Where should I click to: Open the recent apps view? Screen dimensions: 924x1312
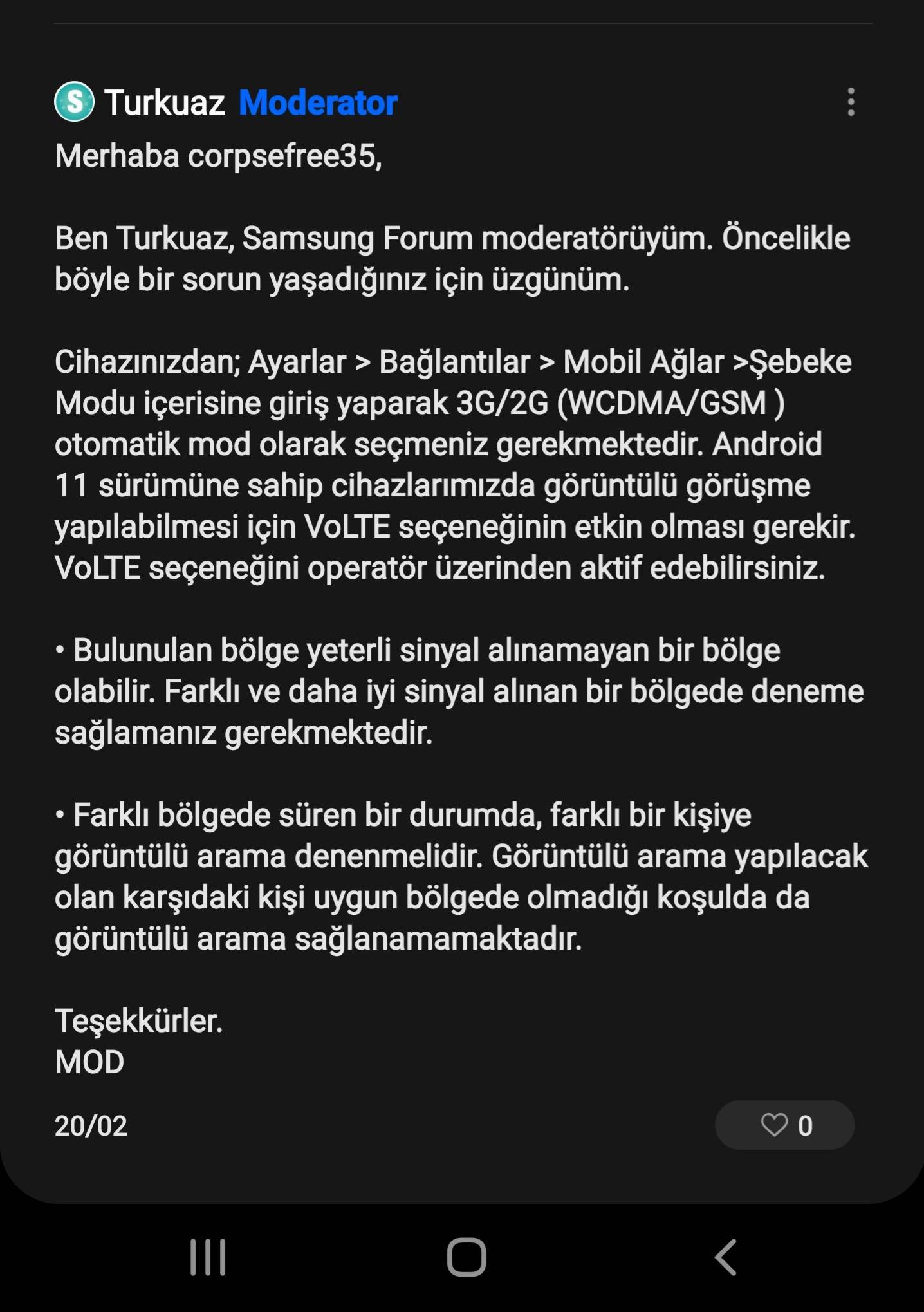click(x=208, y=1257)
